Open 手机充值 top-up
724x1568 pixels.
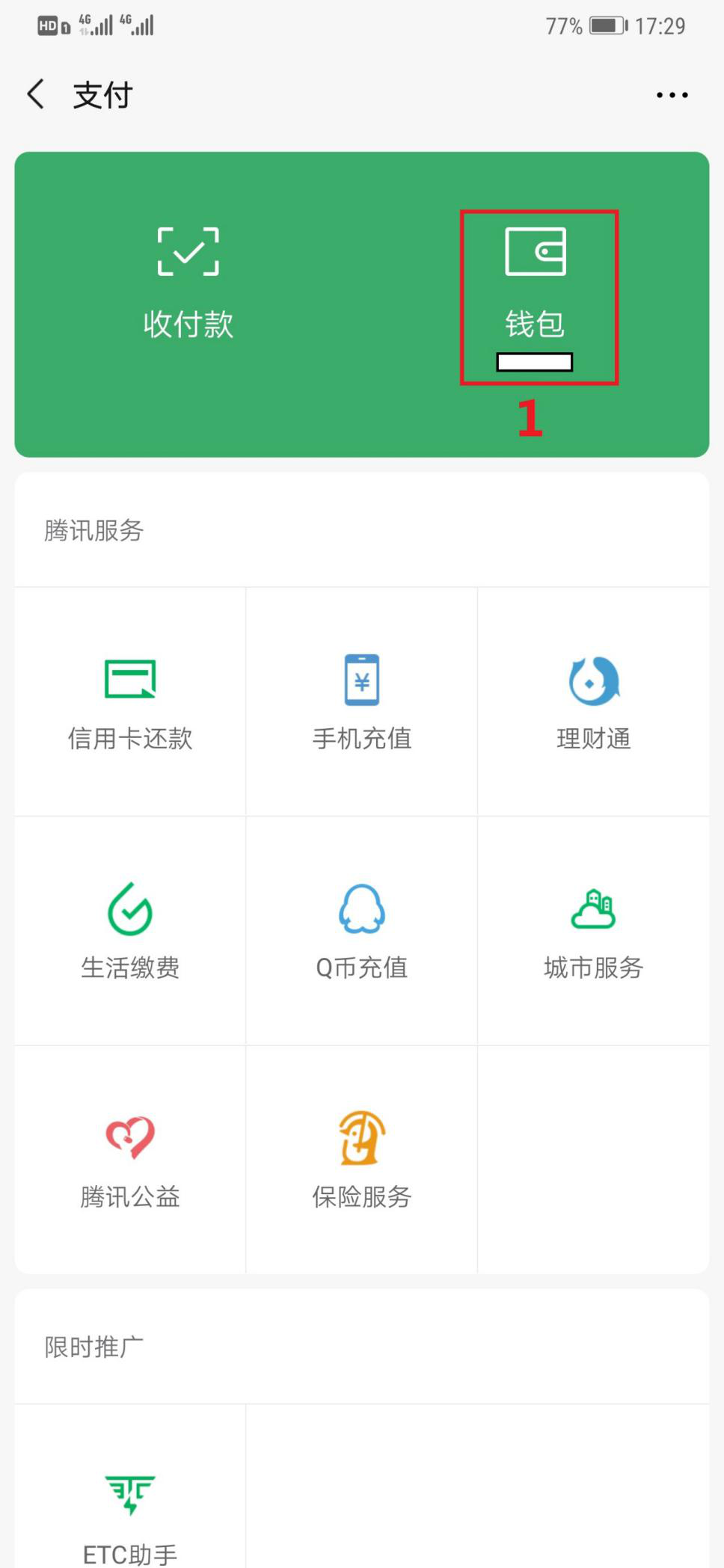click(x=362, y=702)
